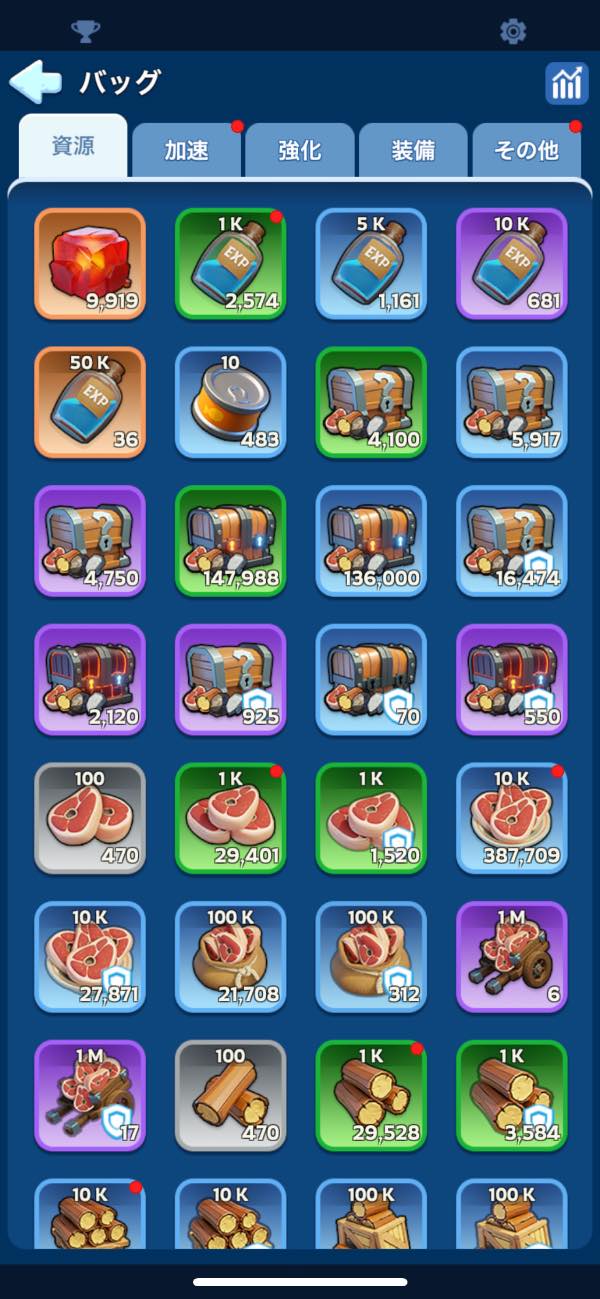
Task: Select the red crystal item with 9,919
Action: coord(90,263)
